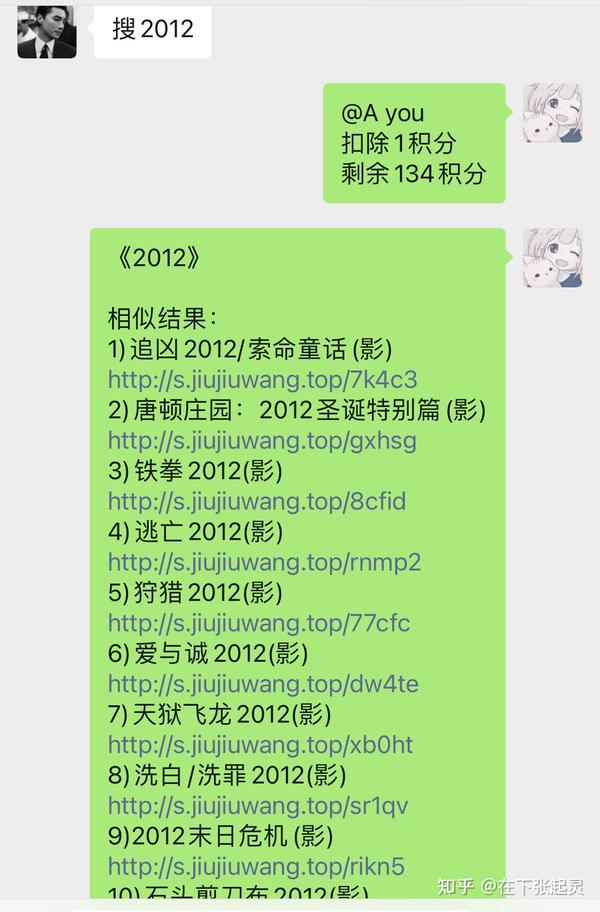Open the link s.jiujiuwang.top/rnmp2
Image resolution: width=600 pixels, height=912 pixels.
coord(264,562)
